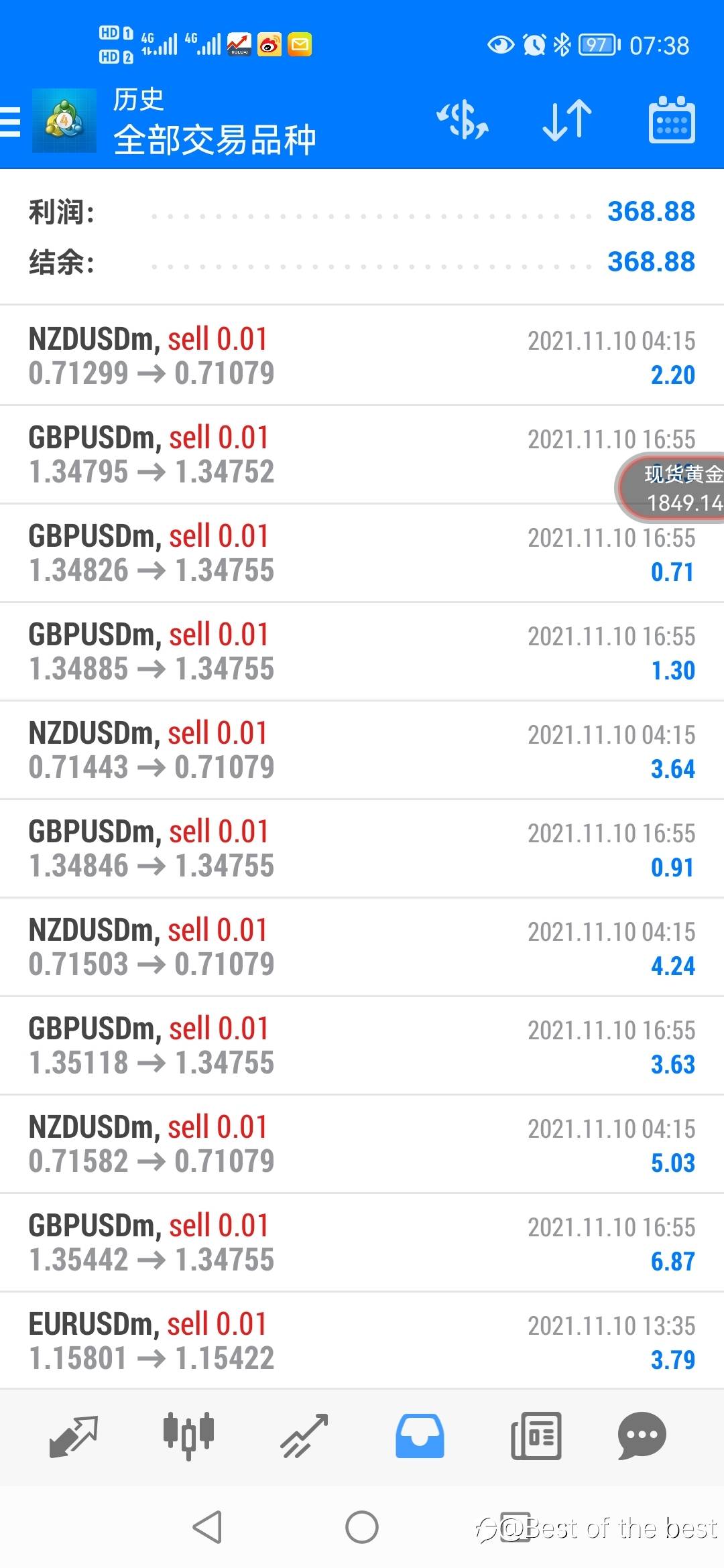Switch to the Chart candlestick tab
The height and width of the screenshot is (1568, 724).
pyautogui.click(x=188, y=1435)
